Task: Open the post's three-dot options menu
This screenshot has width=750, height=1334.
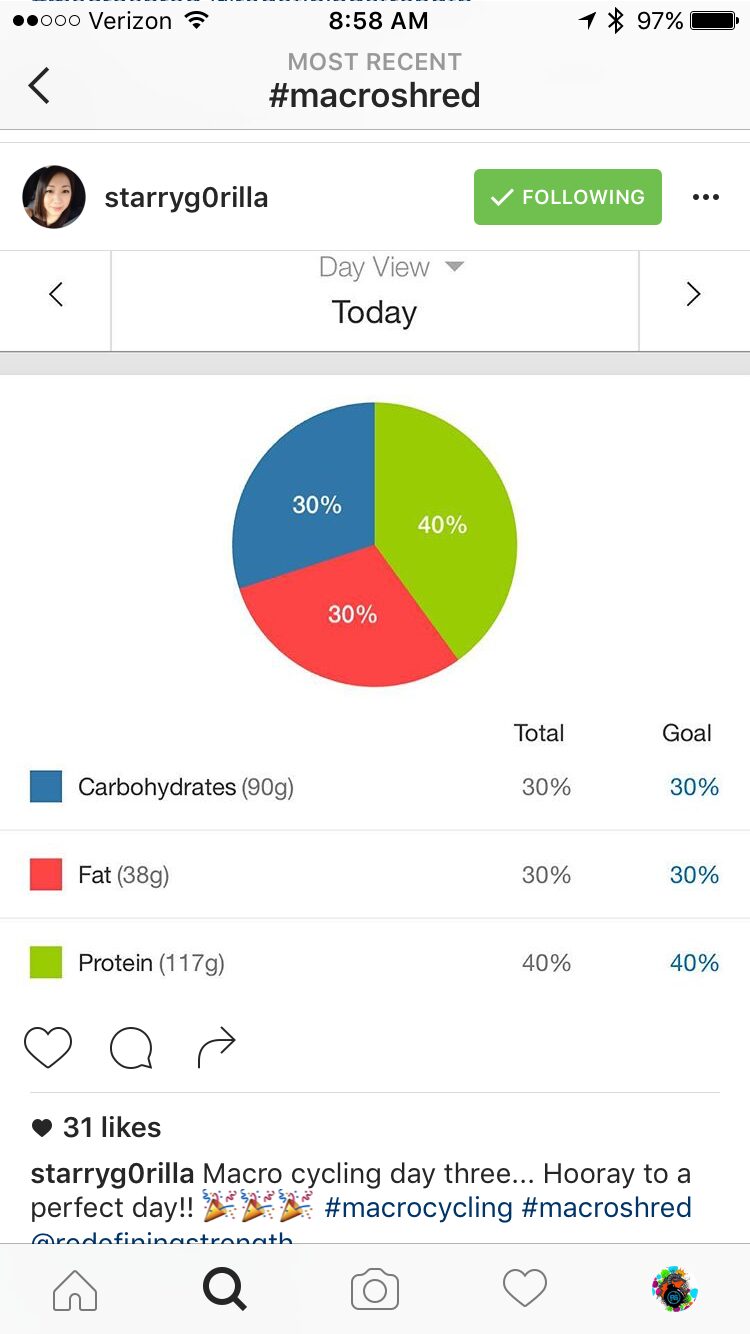Action: [705, 197]
